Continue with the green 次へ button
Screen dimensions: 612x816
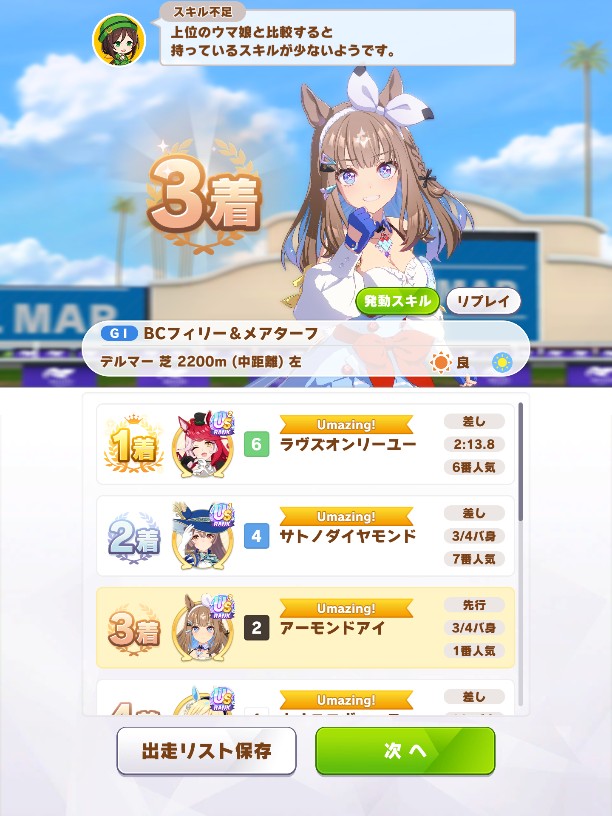pyautogui.click(x=405, y=751)
